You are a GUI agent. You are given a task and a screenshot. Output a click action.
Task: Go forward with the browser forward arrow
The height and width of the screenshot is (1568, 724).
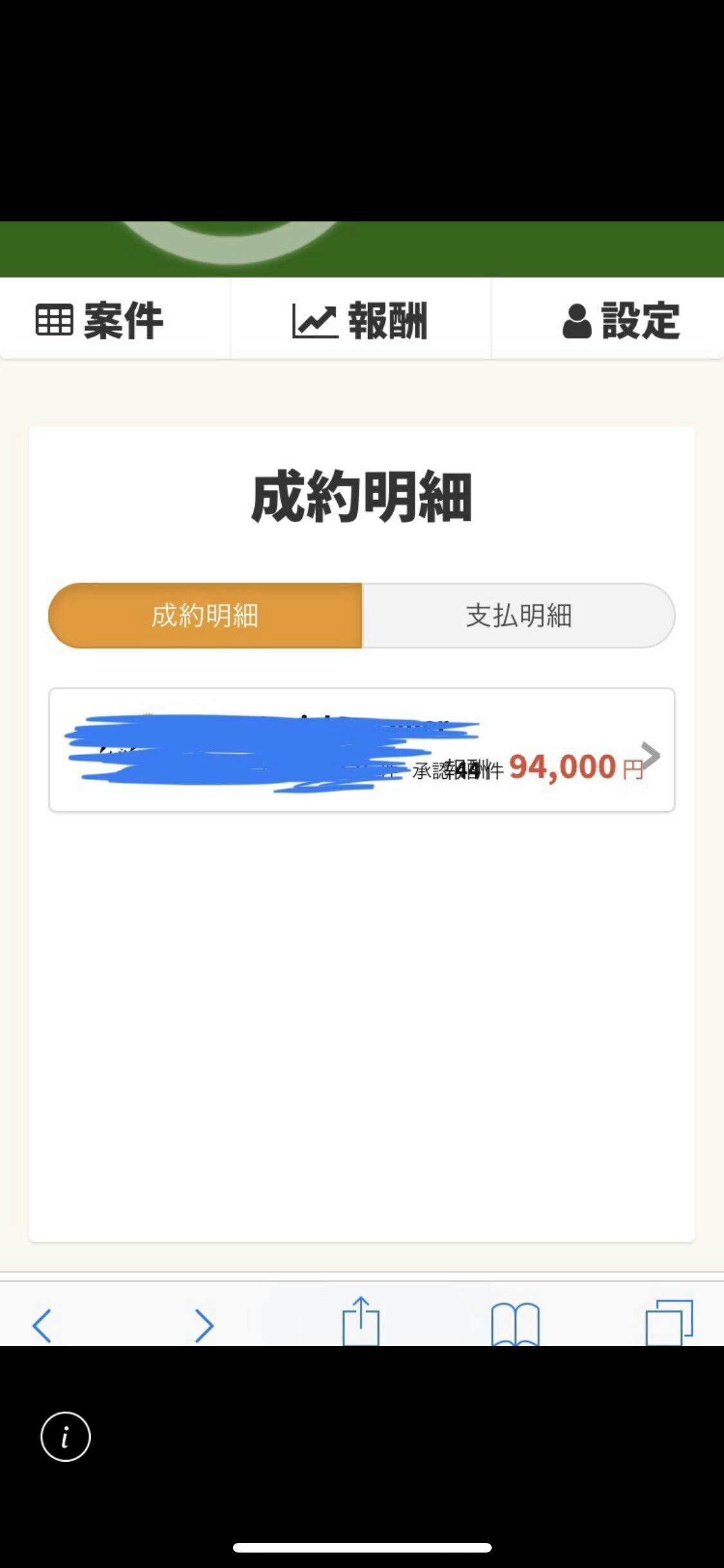(x=204, y=1325)
